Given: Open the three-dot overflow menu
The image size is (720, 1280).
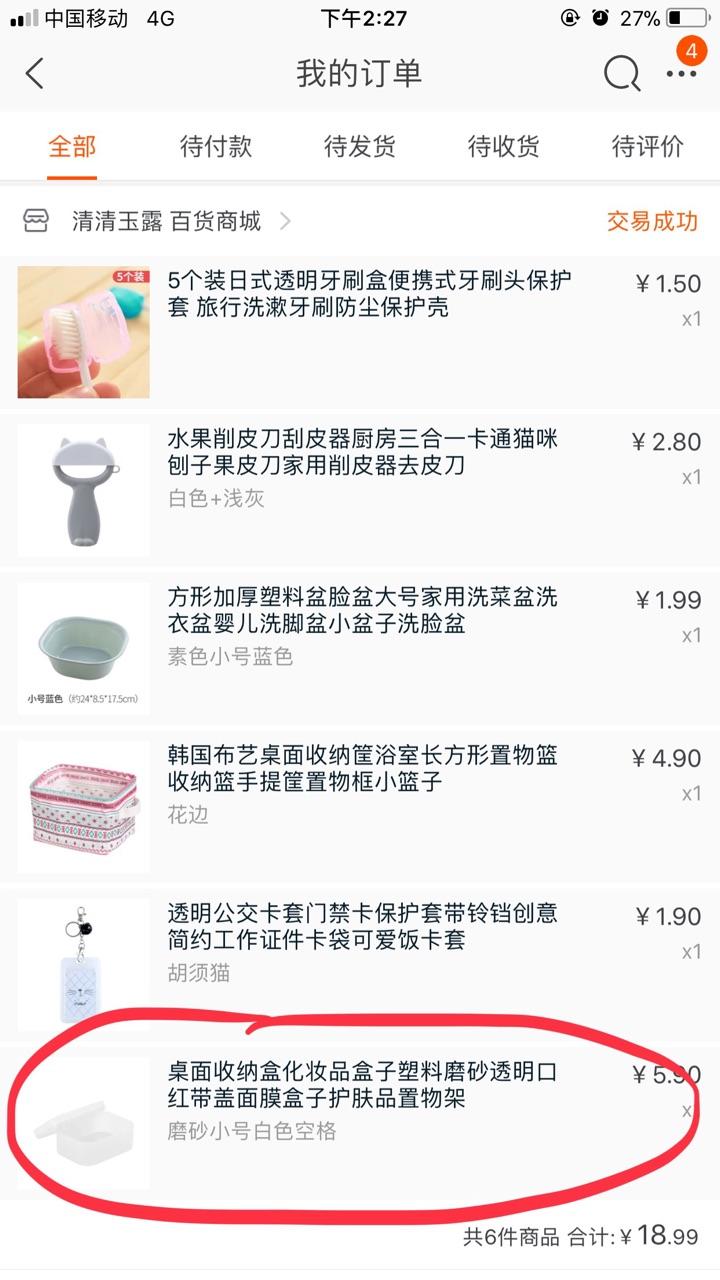Looking at the screenshot, I should click(681, 73).
